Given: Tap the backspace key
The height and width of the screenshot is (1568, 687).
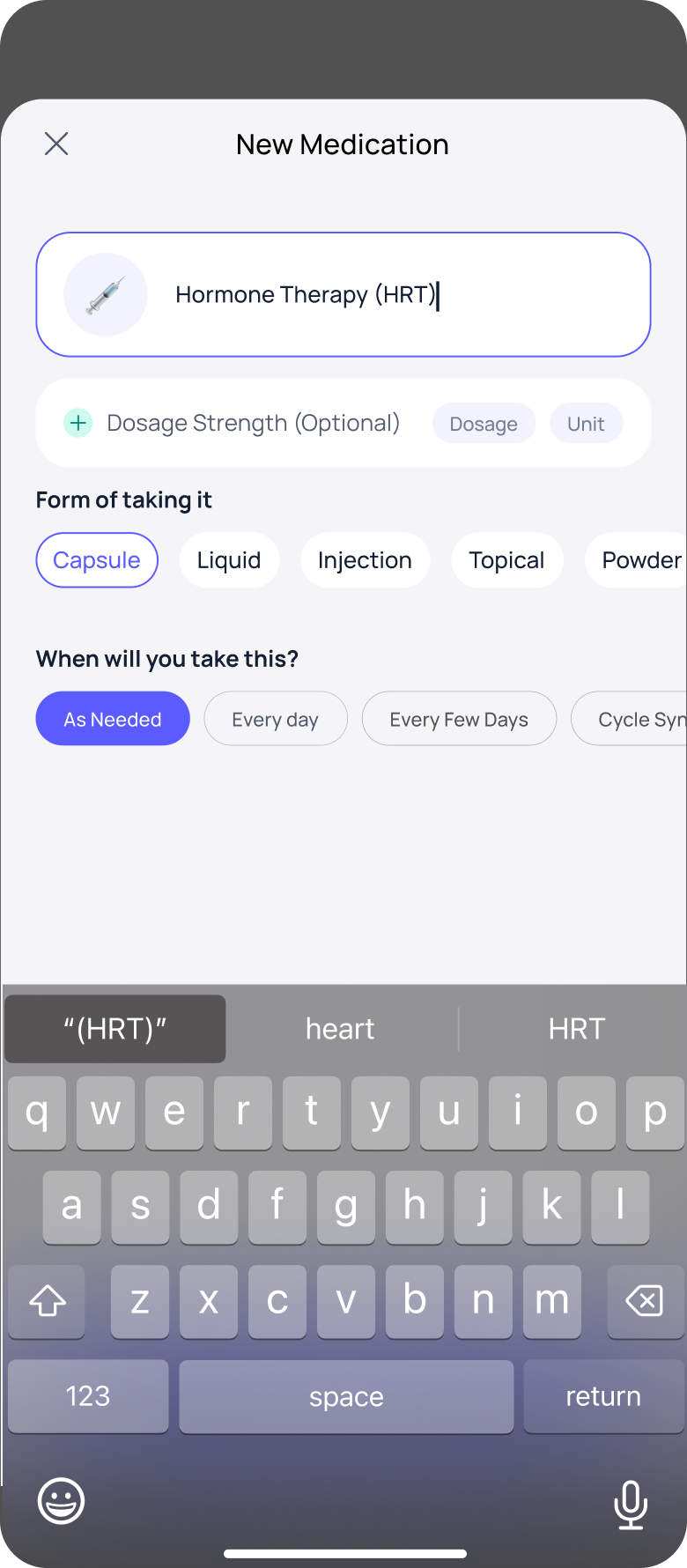Looking at the screenshot, I should (x=645, y=1300).
